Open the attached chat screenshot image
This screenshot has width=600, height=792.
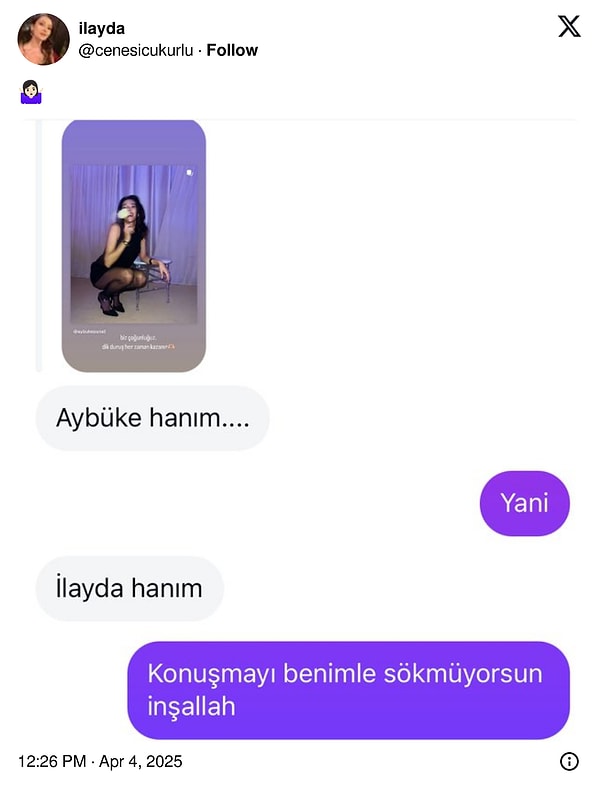[x=300, y=430]
